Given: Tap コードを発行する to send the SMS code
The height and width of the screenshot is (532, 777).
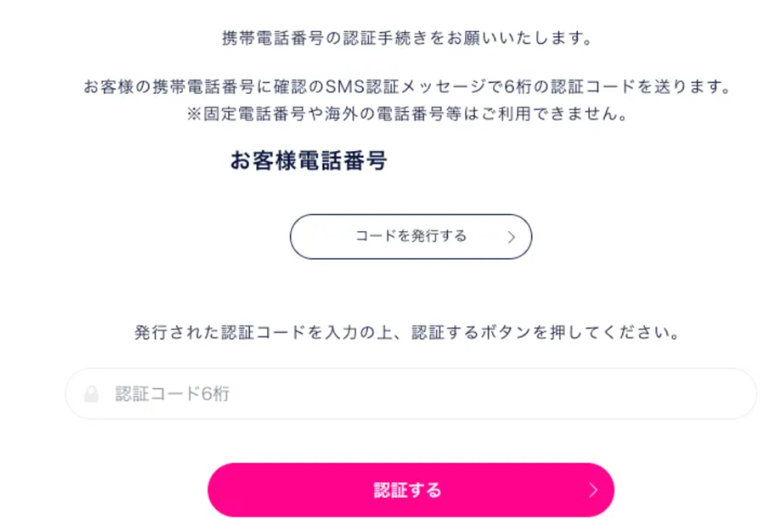Looking at the screenshot, I should point(410,237).
